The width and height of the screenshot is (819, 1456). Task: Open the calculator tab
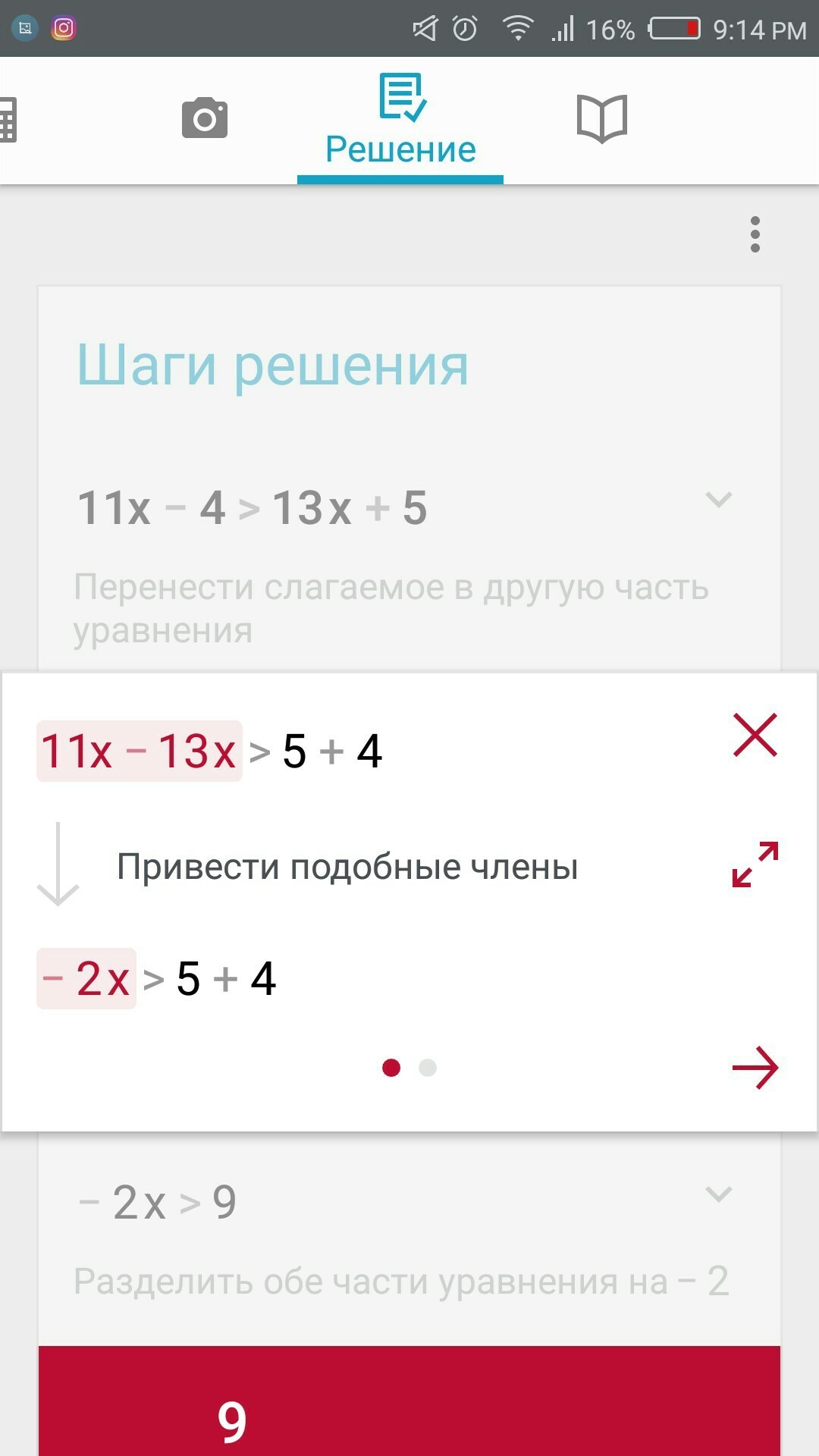coord(8,119)
